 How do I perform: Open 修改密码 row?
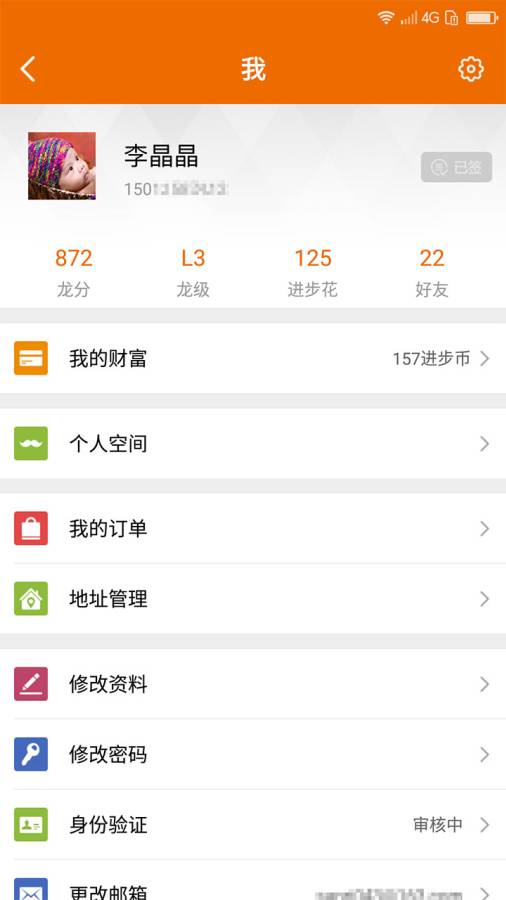(253, 754)
